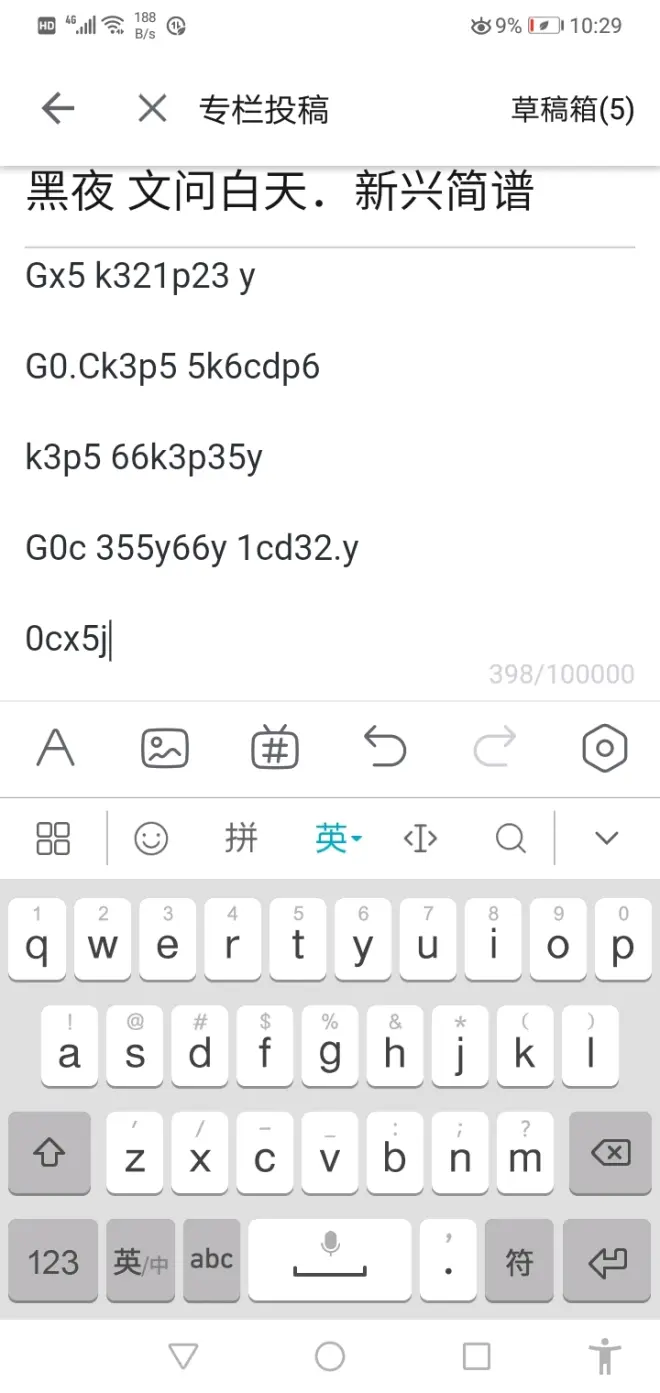The height and width of the screenshot is (1393, 660).
Task: Undo the last edit
Action: point(385,748)
